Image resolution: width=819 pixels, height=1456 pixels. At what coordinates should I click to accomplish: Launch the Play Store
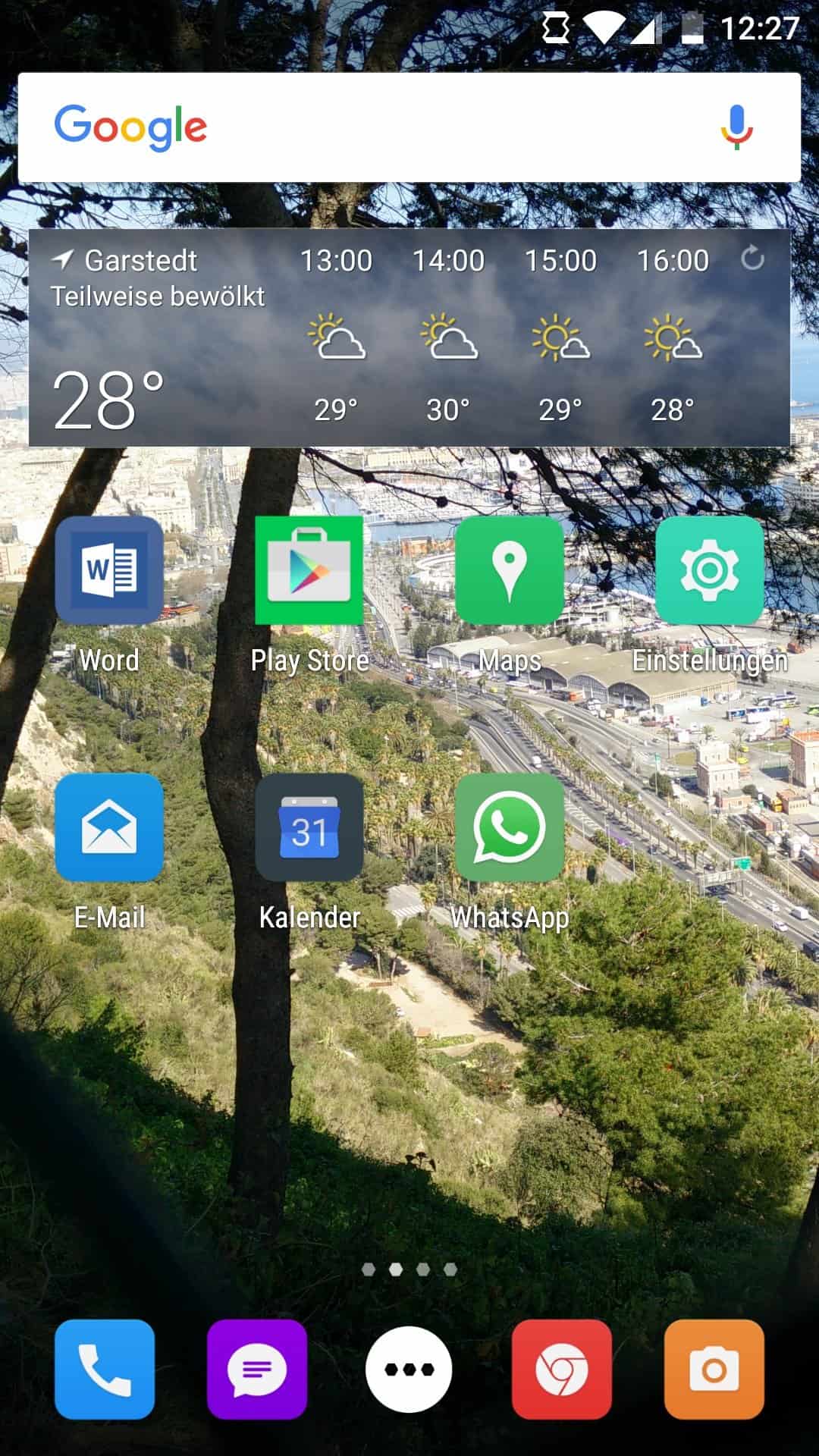tap(309, 570)
